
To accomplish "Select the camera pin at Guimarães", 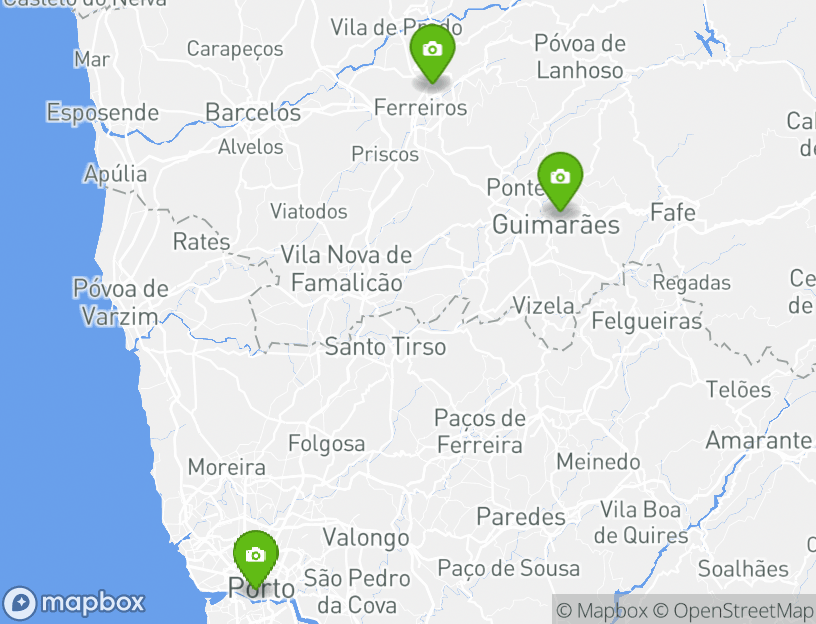I will click(560, 178).
